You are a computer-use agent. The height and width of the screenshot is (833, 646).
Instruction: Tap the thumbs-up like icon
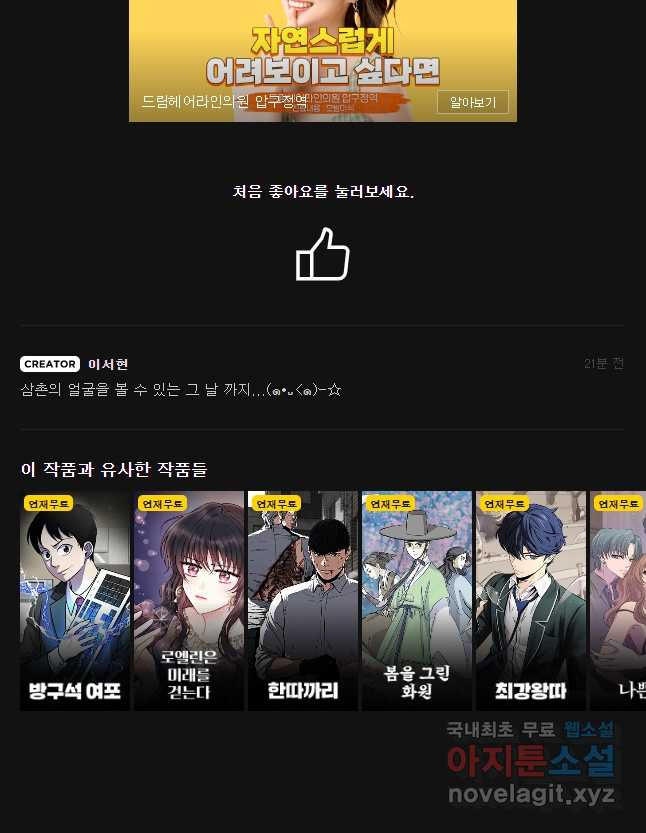coord(322,255)
